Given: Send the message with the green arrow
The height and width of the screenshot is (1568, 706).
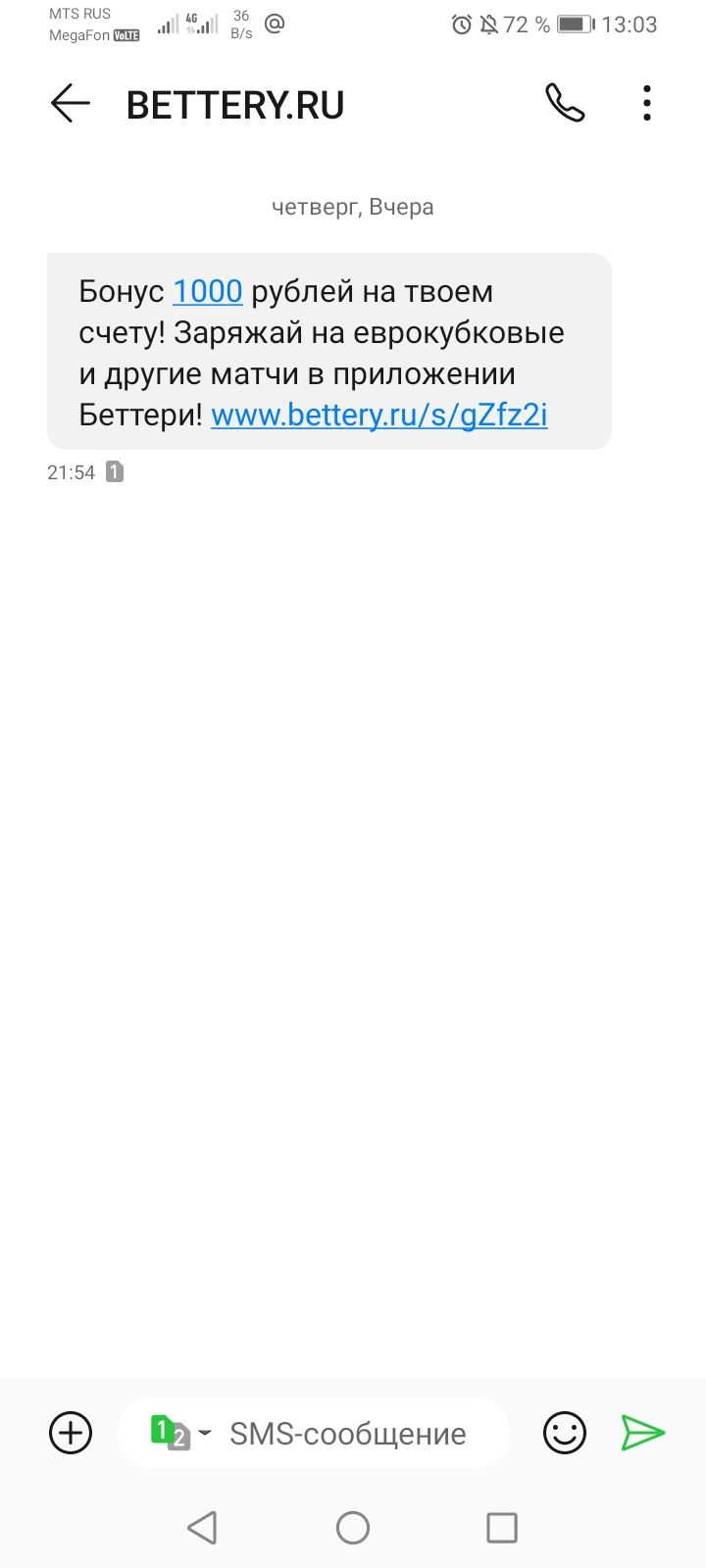Looking at the screenshot, I should 643,1433.
